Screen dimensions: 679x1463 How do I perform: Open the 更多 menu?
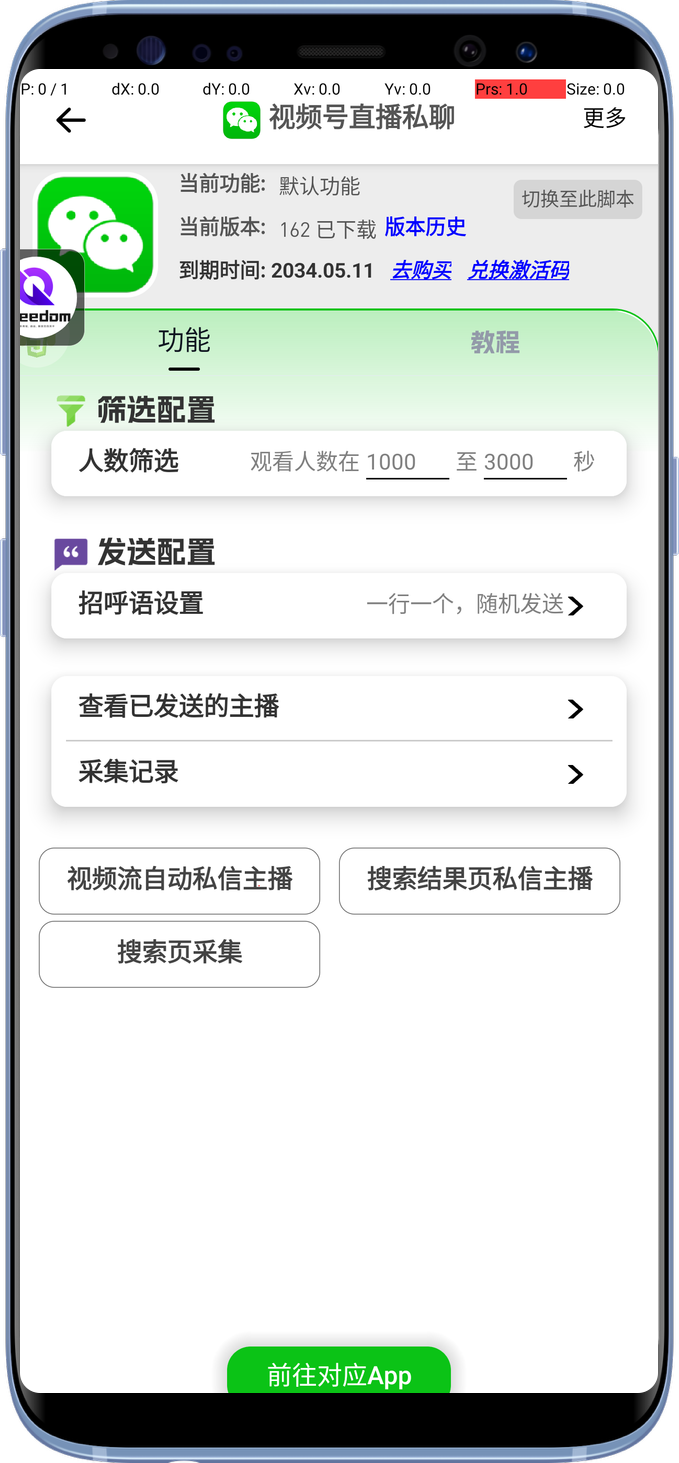pos(604,118)
